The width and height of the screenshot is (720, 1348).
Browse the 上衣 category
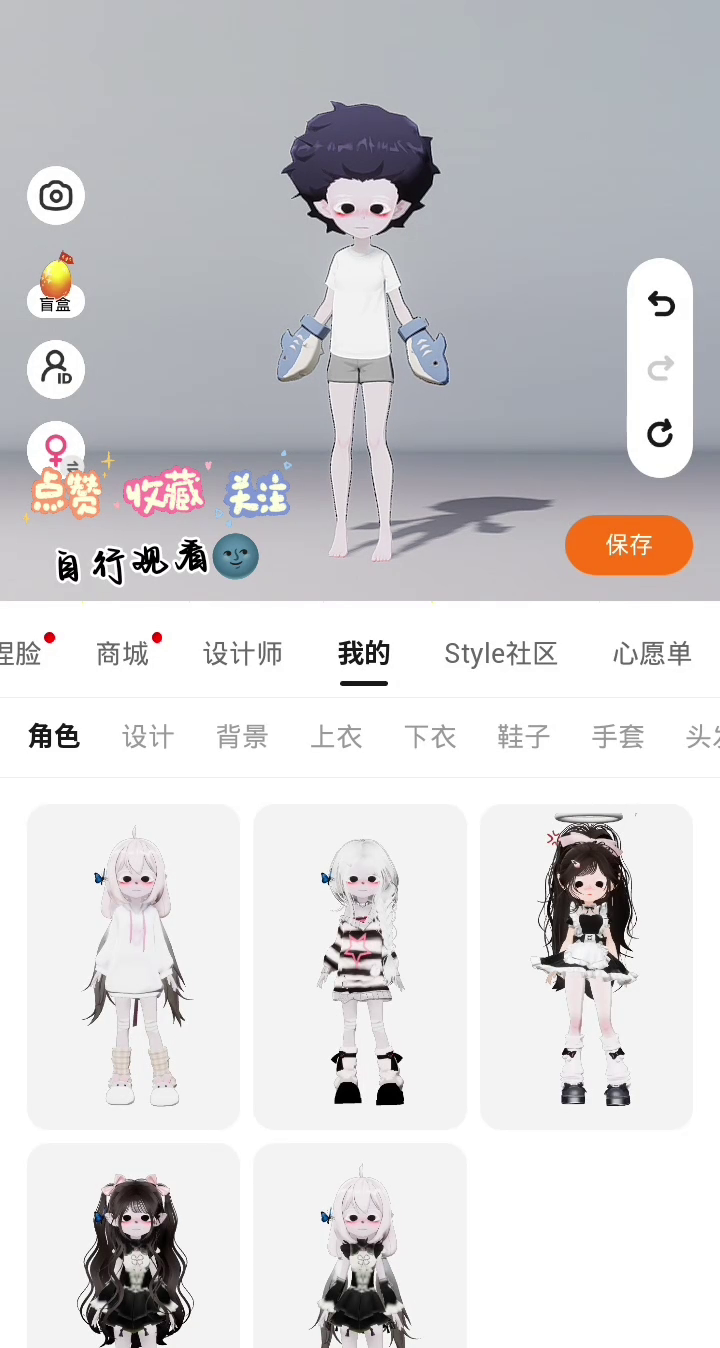(336, 737)
